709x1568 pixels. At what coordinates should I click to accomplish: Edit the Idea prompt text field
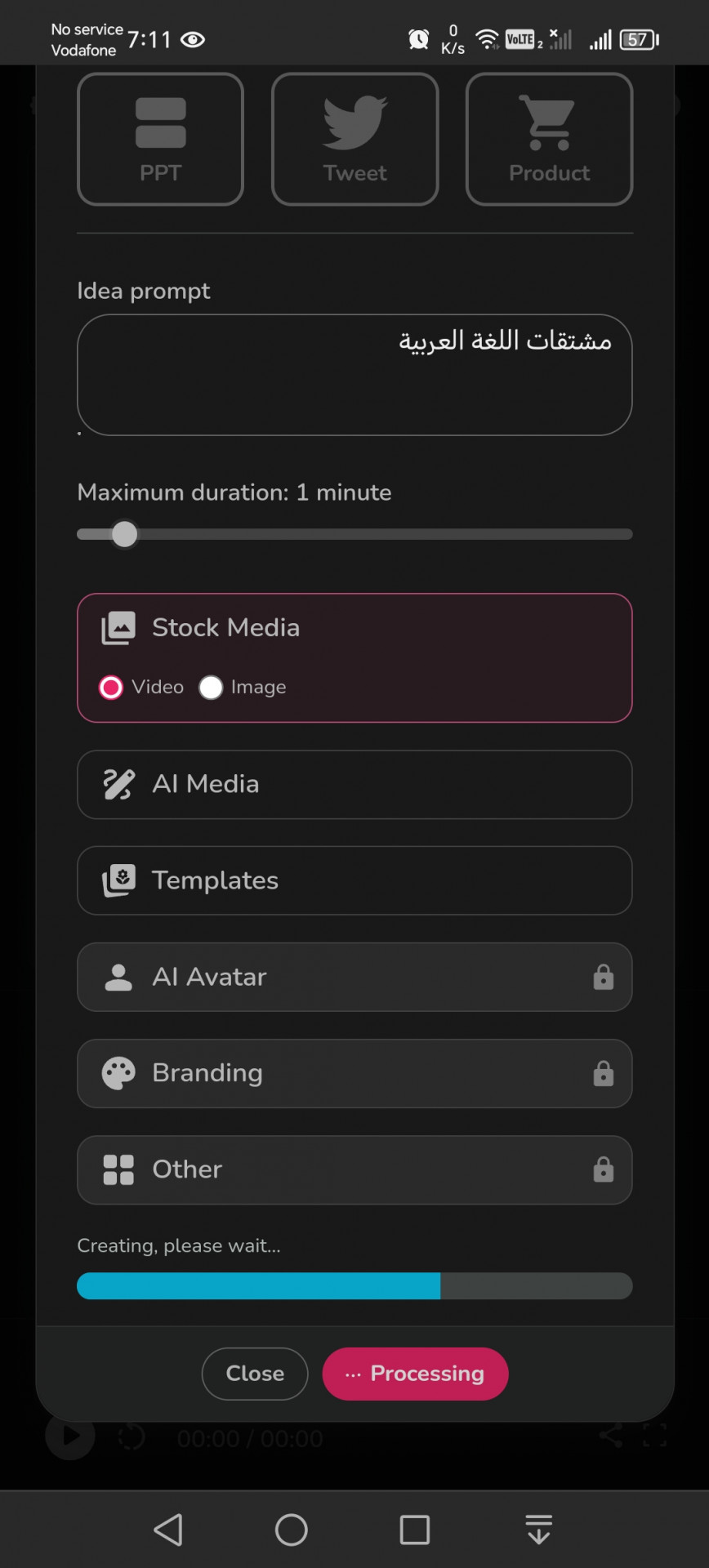point(354,375)
